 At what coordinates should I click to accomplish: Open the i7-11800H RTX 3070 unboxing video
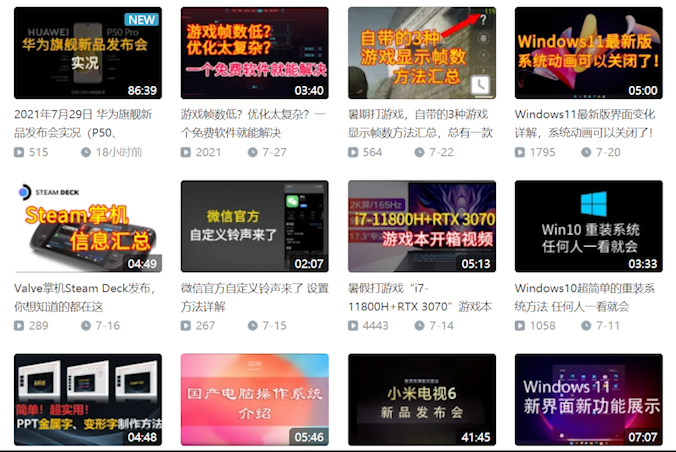pos(421,226)
